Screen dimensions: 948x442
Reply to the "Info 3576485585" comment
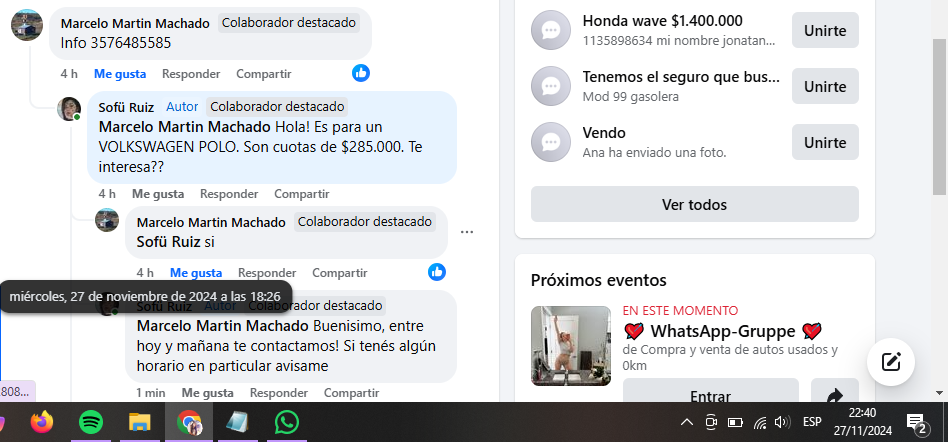[191, 73]
